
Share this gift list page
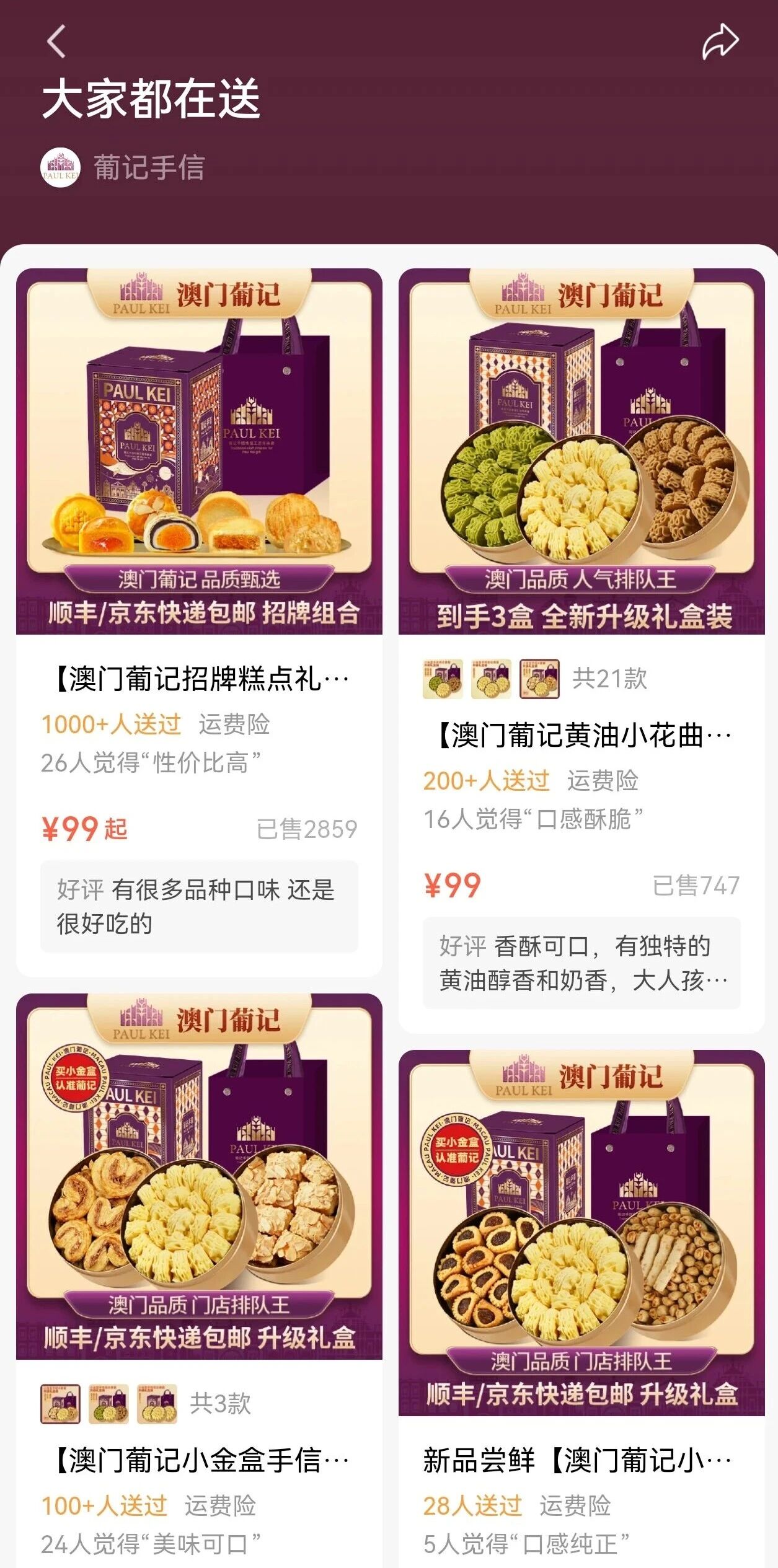coord(720,42)
